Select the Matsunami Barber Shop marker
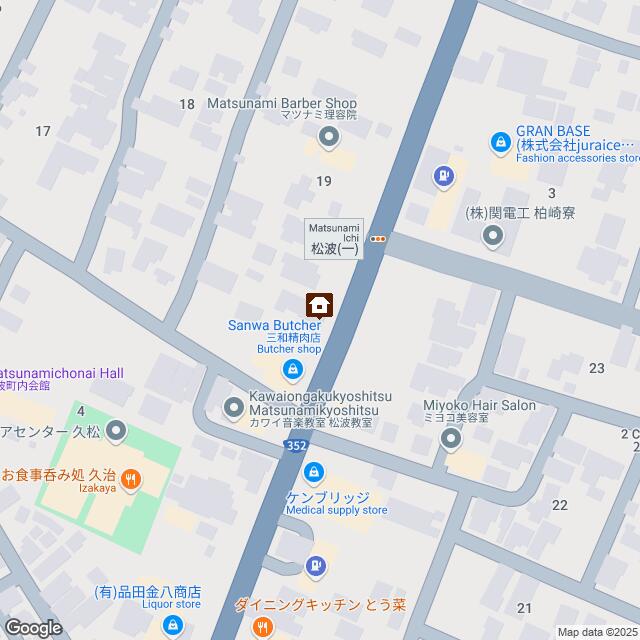Image resolution: width=640 pixels, height=640 pixels. [x=329, y=141]
